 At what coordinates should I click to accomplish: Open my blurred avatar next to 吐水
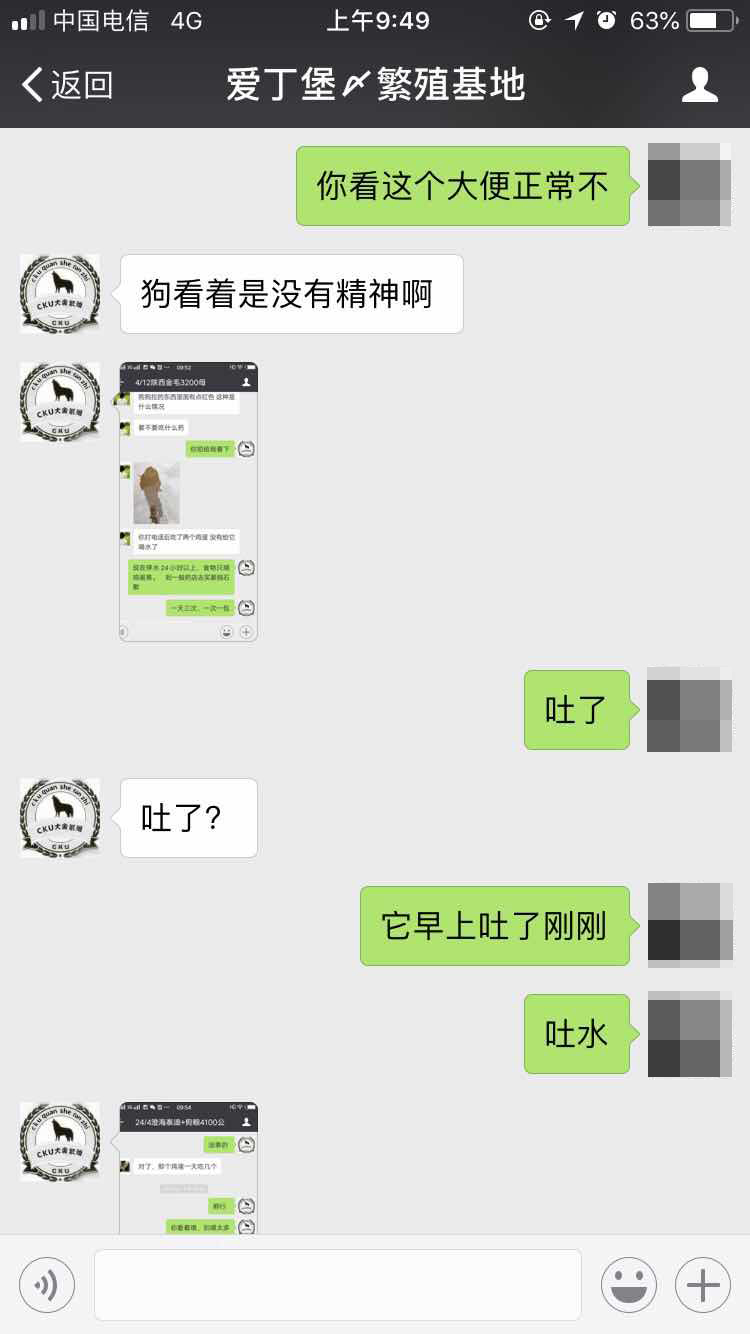690,1036
